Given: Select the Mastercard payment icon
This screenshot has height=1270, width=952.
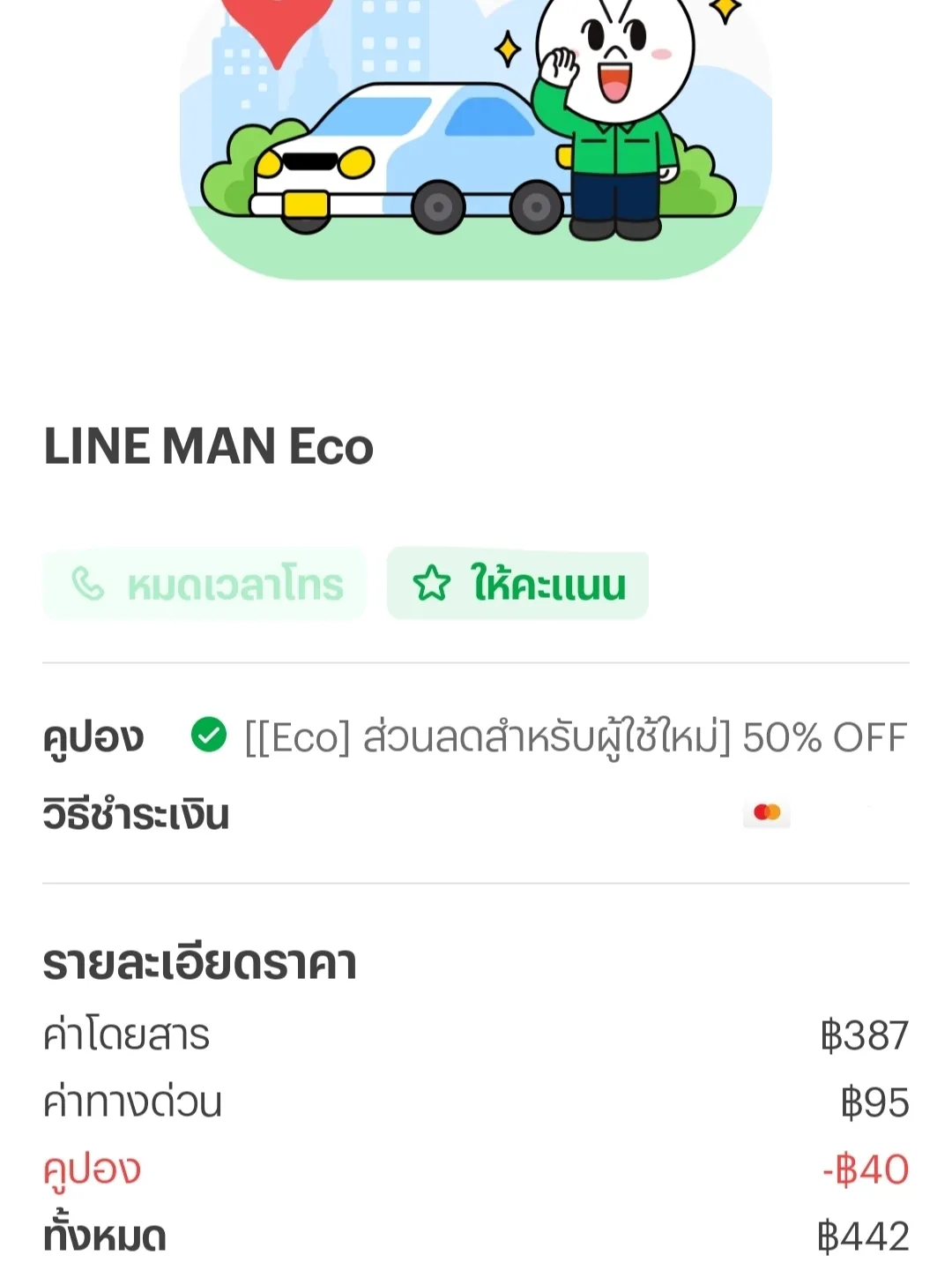Looking at the screenshot, I should (x=766, y=814).
